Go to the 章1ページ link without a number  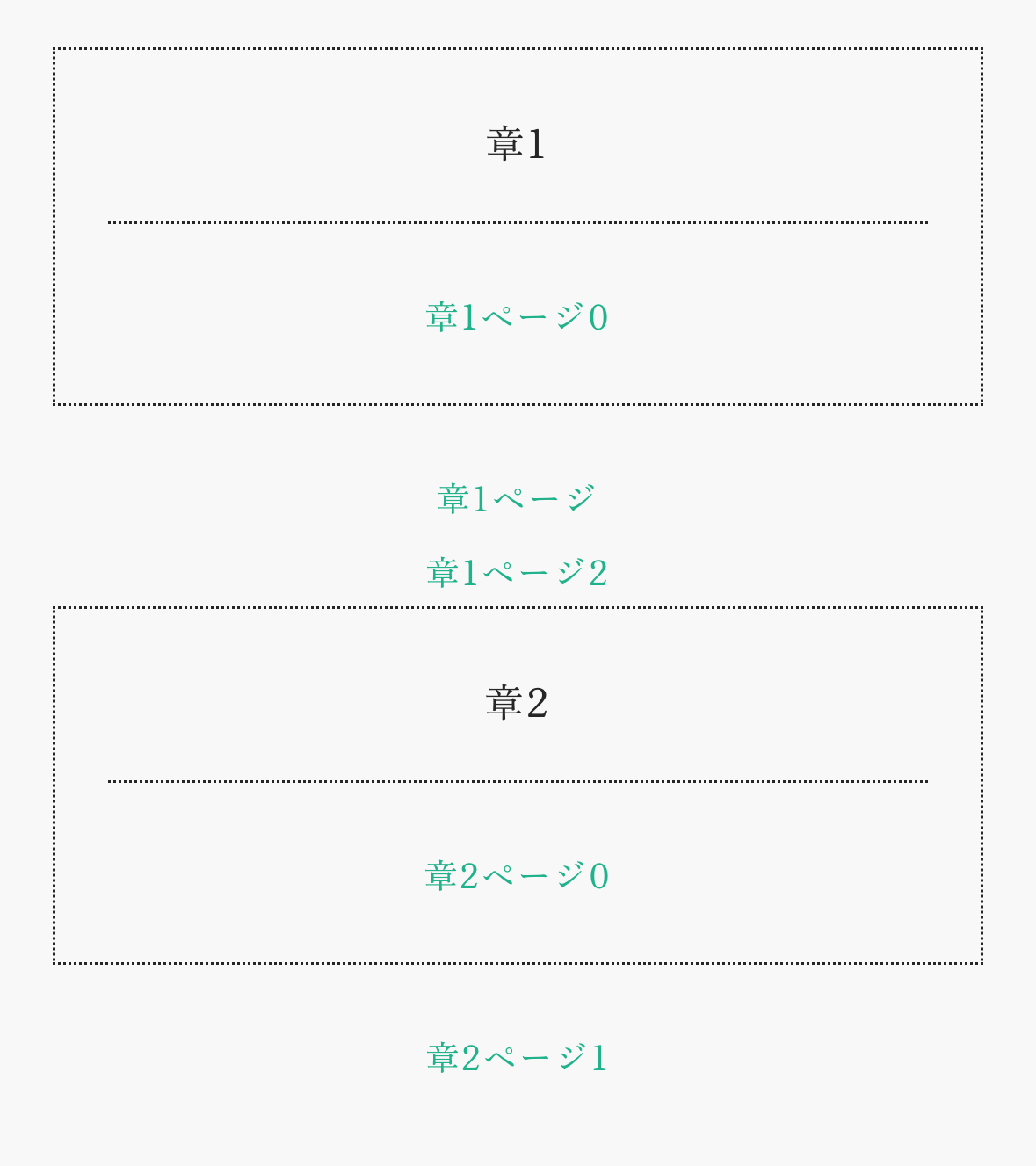pyautogui.click(x=517, y=499)
